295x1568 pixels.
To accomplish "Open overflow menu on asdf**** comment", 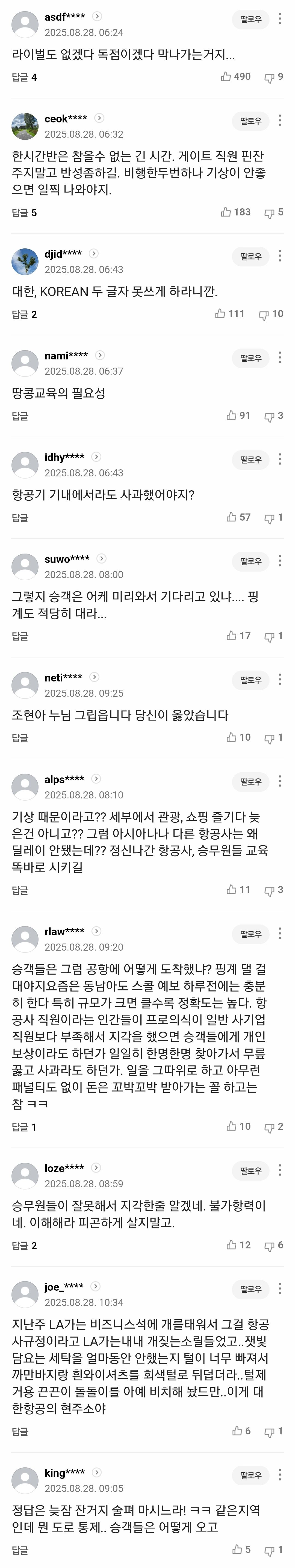I will pos(280,19).
